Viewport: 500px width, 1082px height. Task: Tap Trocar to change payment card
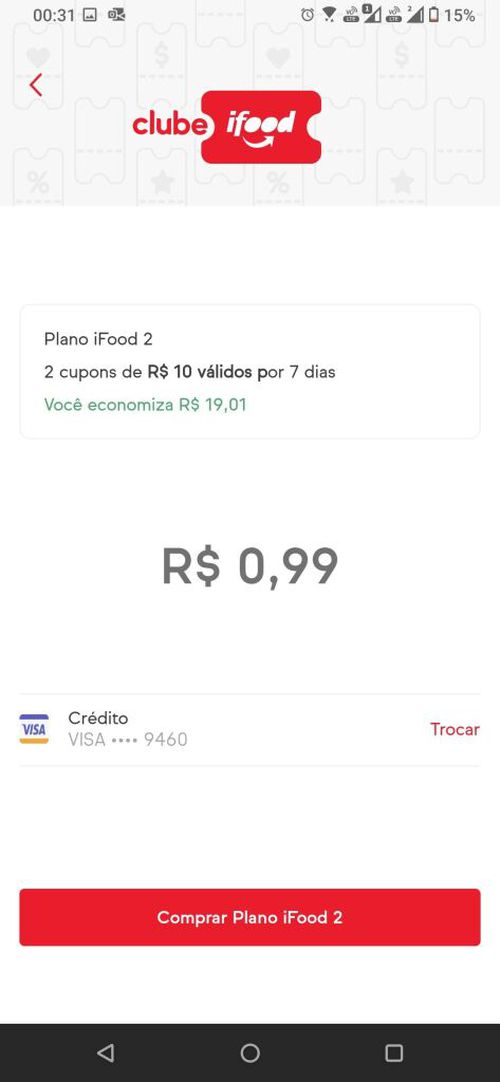454,729
